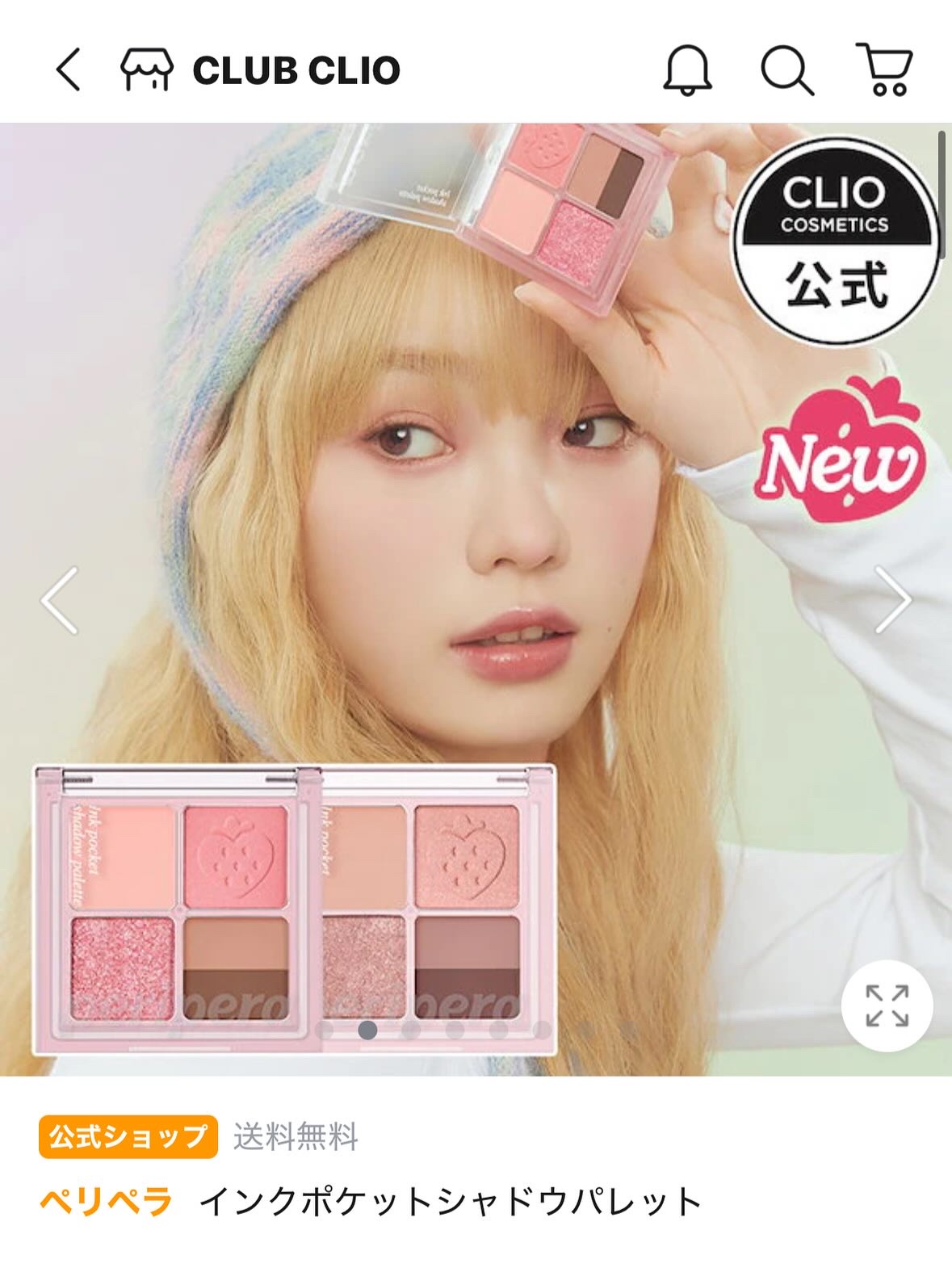
Task: Open the CLUB CLIO shop page
Action: pos(260,70)
